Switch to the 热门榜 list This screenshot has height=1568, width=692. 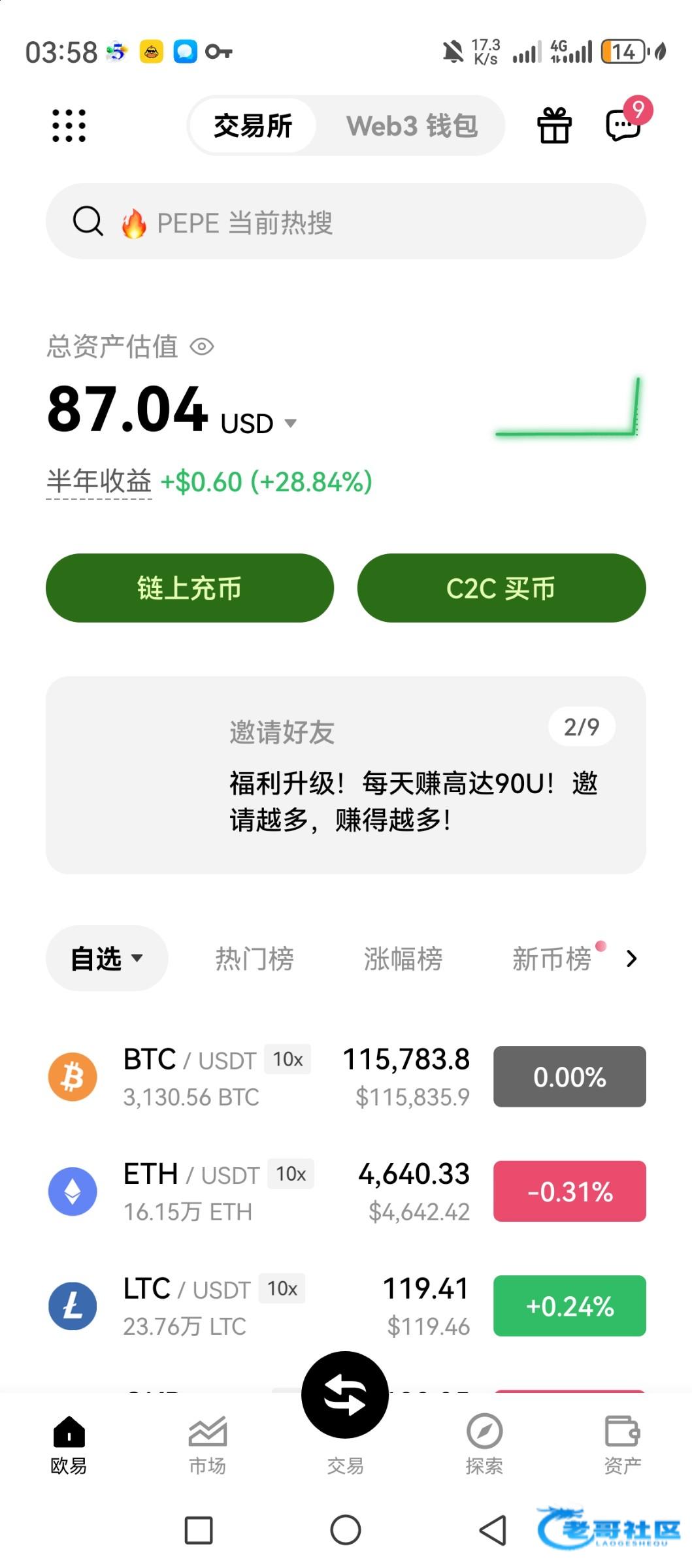coord(255,958)
